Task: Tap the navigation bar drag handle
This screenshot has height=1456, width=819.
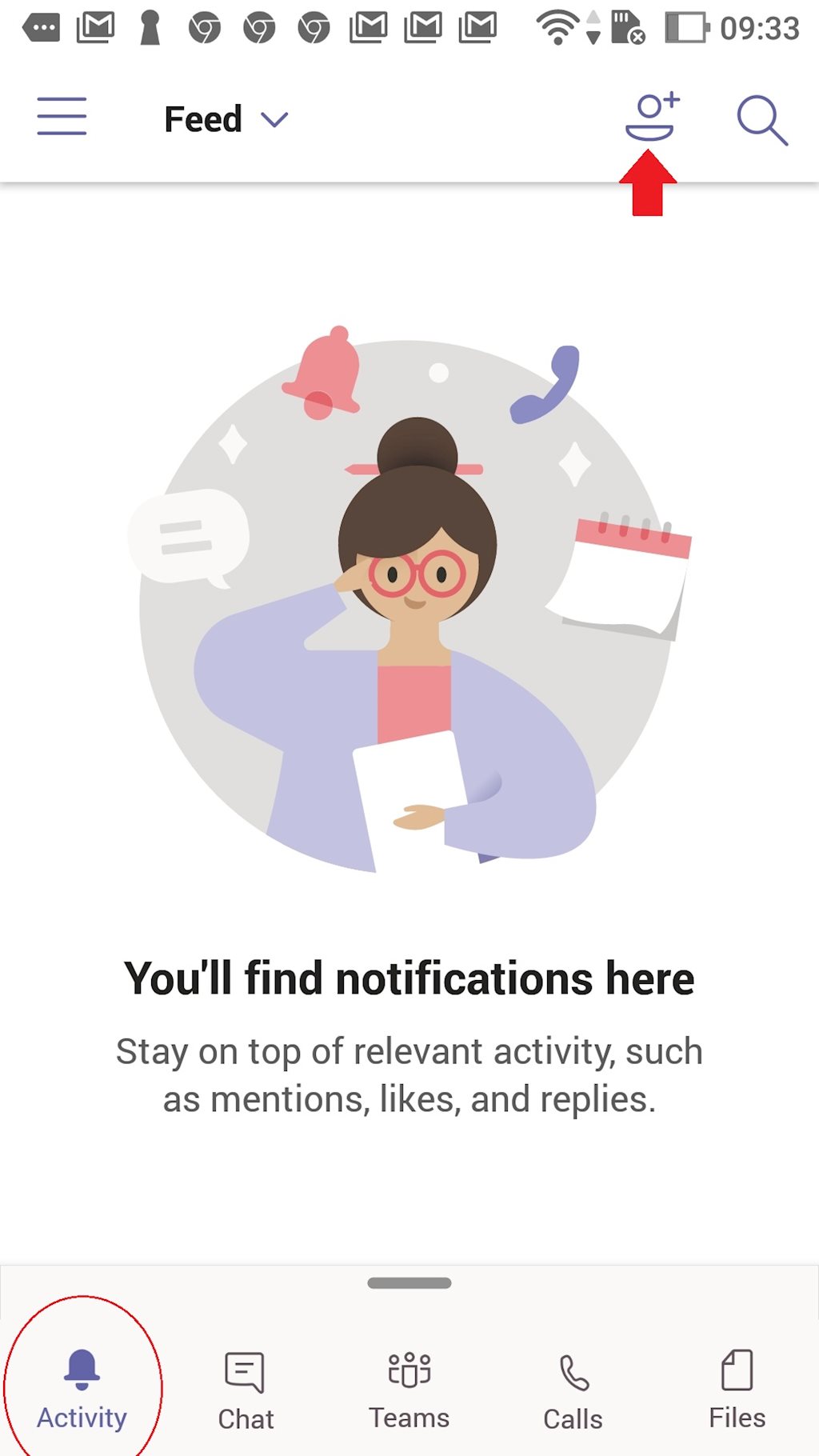Action: click(x=409, y=1283)
